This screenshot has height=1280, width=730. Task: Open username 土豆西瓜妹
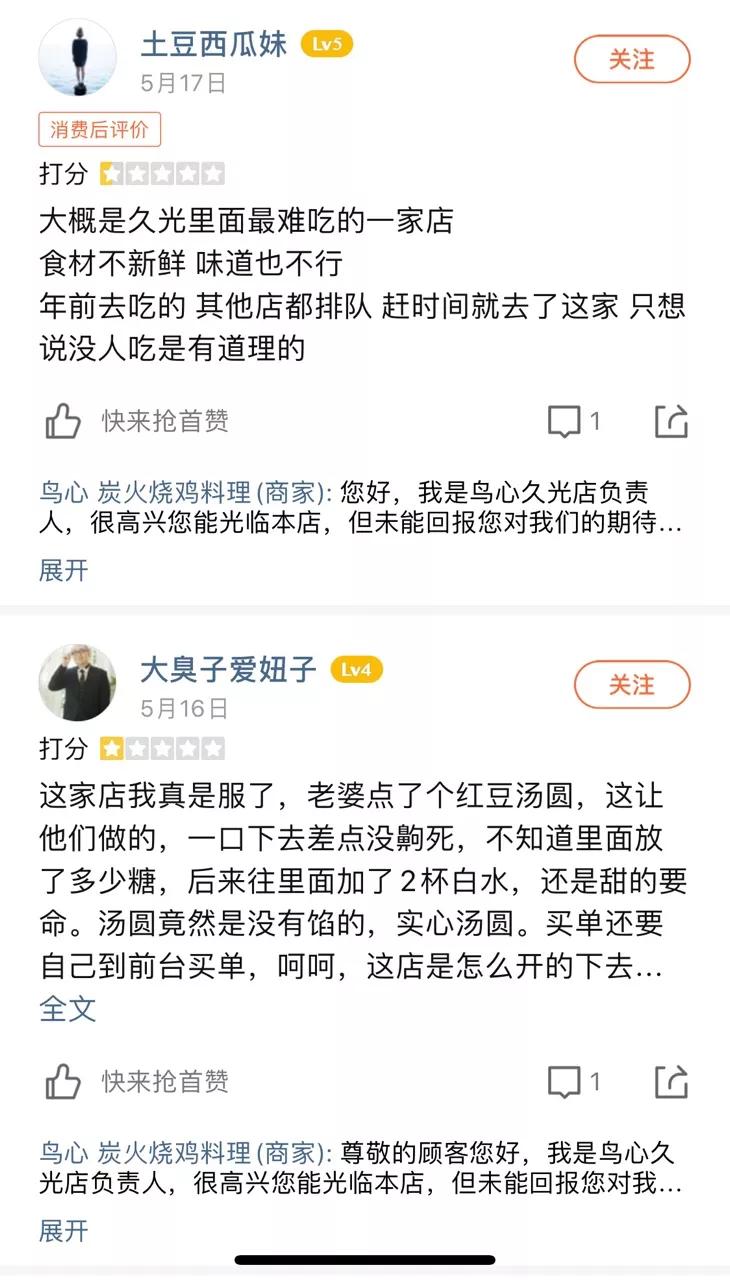[x=214, y=45]
